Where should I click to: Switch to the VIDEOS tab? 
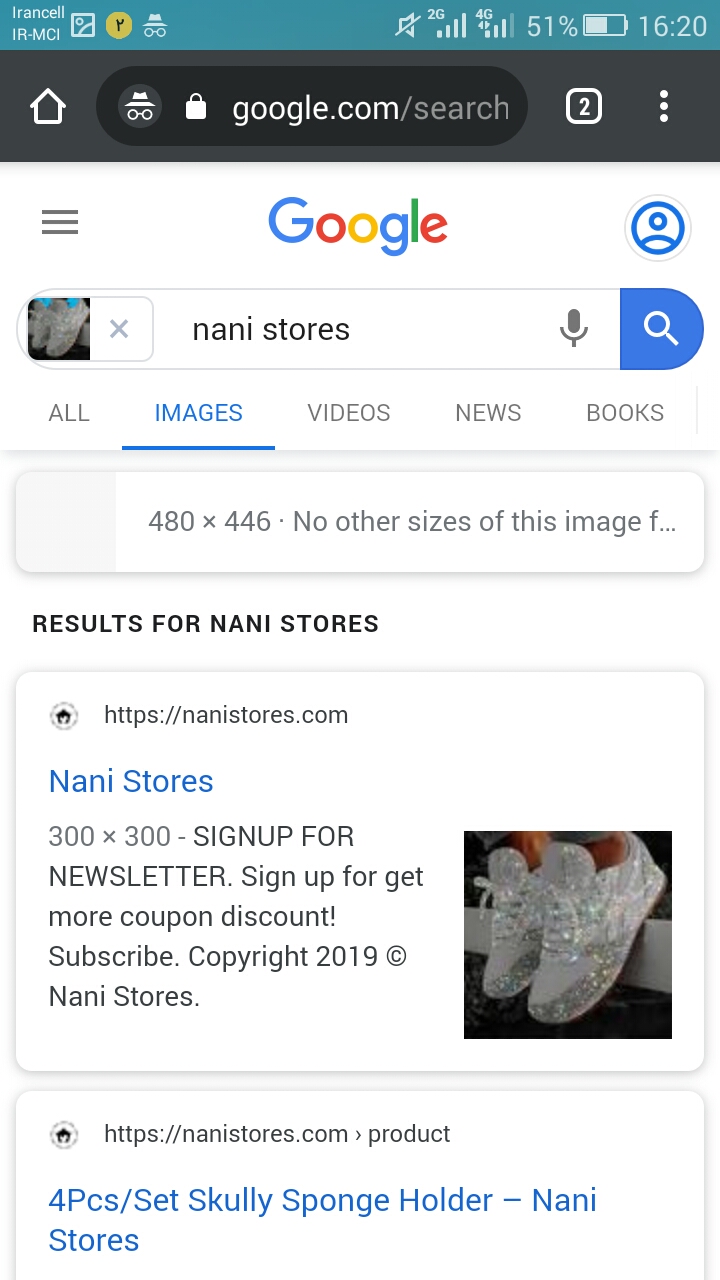[349, 413]
